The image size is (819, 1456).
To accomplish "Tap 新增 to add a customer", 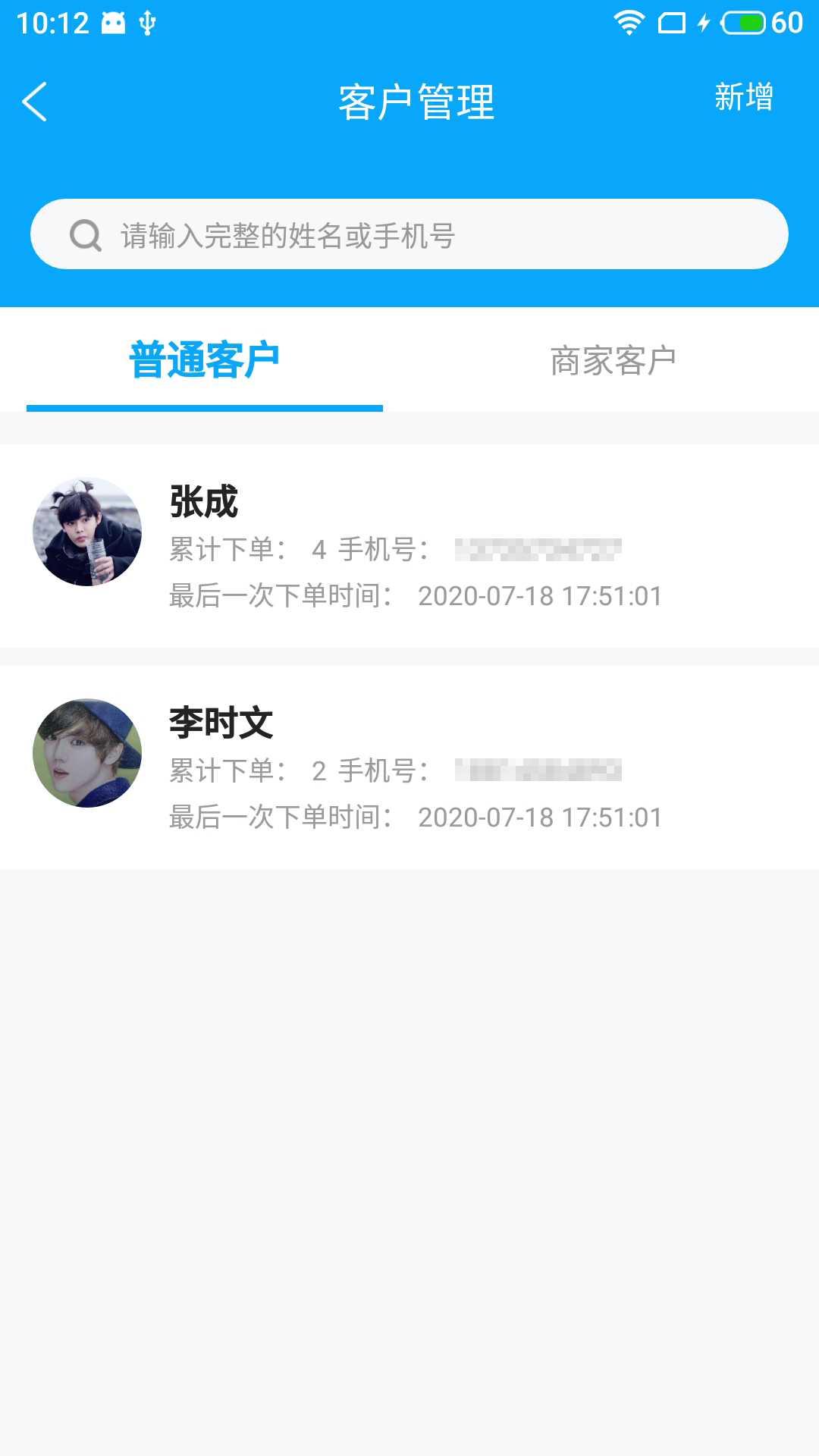I will pos(743,97).
